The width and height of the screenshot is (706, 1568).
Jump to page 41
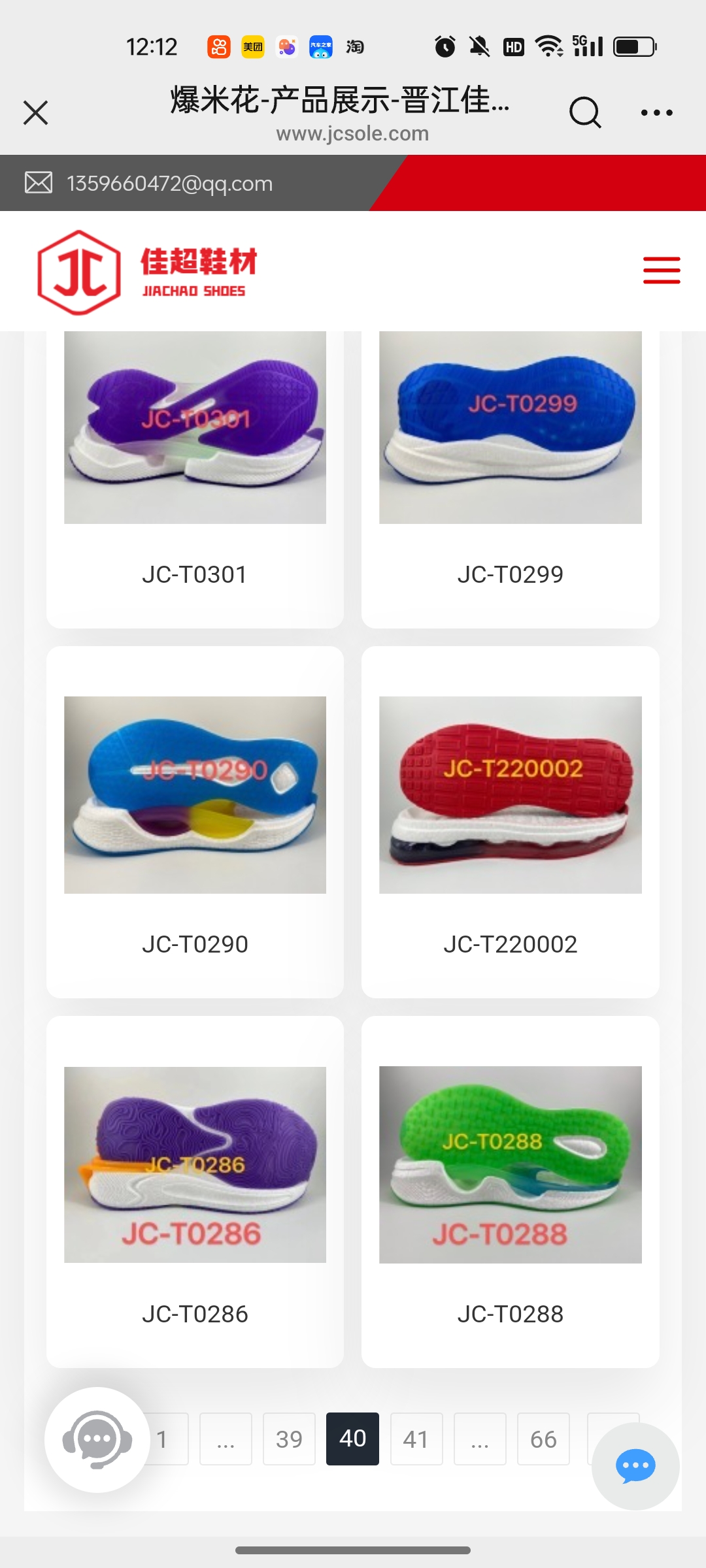tap(416, 1439)
